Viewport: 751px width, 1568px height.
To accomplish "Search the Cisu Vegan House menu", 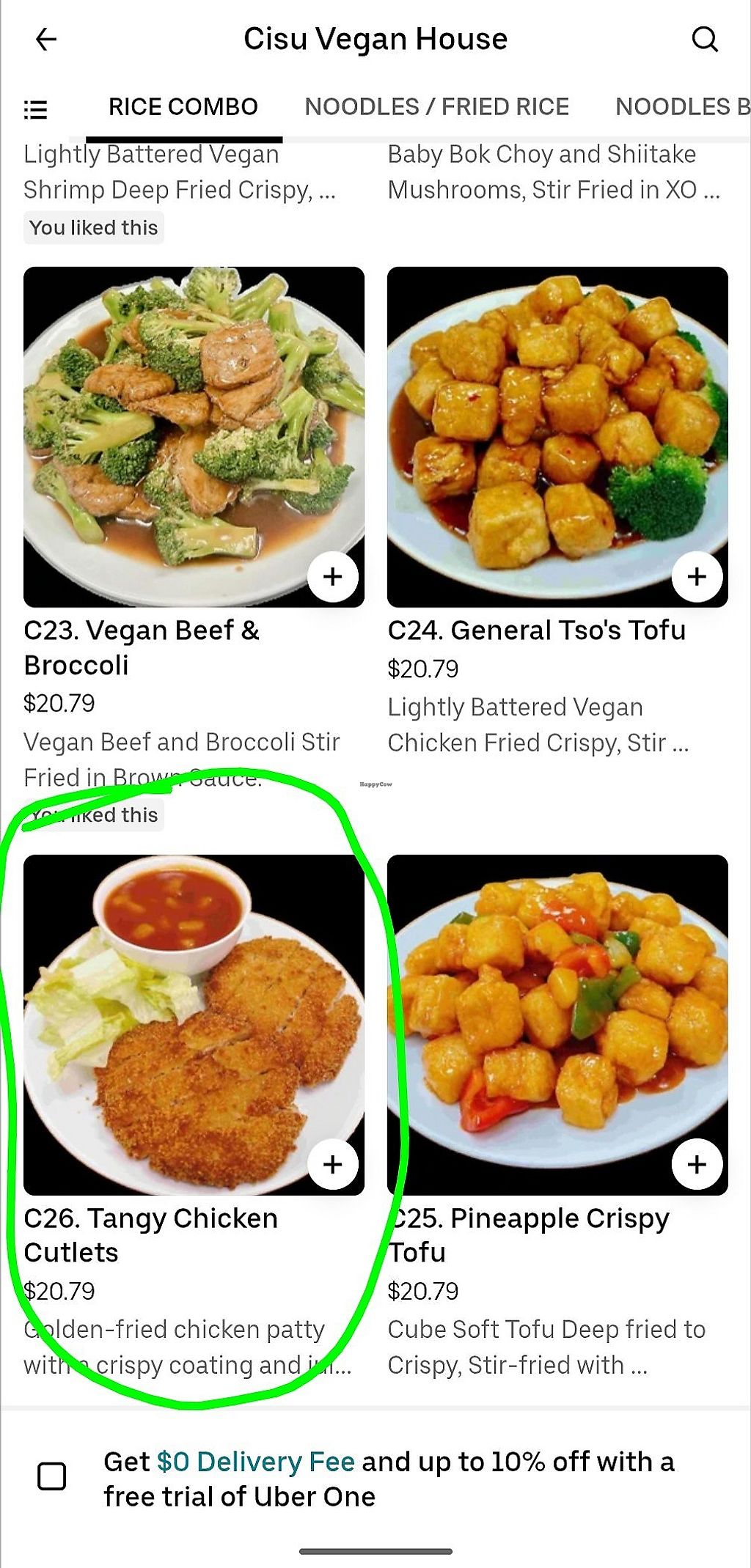I will (x=705, y=39).
